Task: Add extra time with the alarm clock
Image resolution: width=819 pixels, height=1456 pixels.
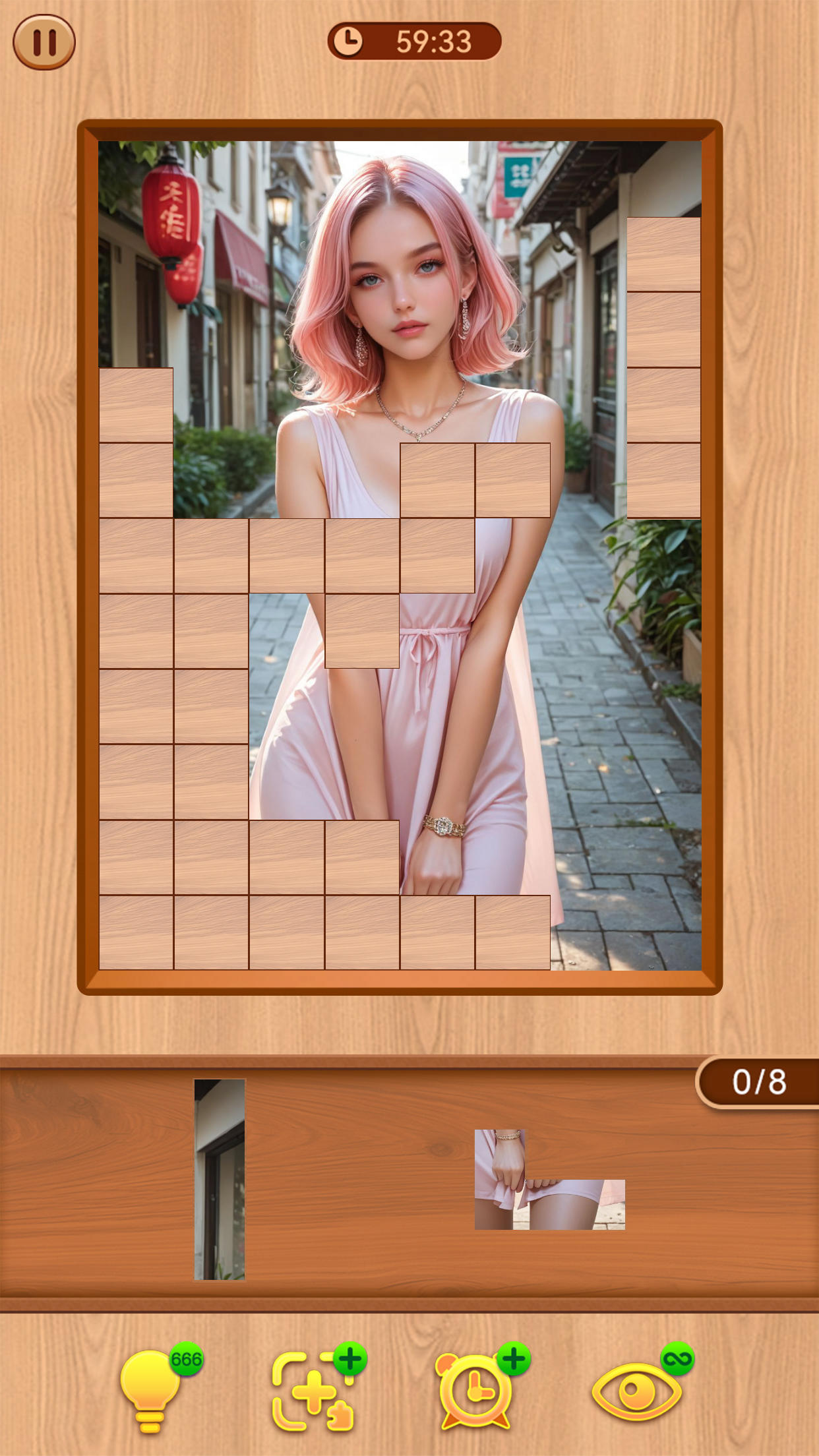Action: tap(474, 1391)
